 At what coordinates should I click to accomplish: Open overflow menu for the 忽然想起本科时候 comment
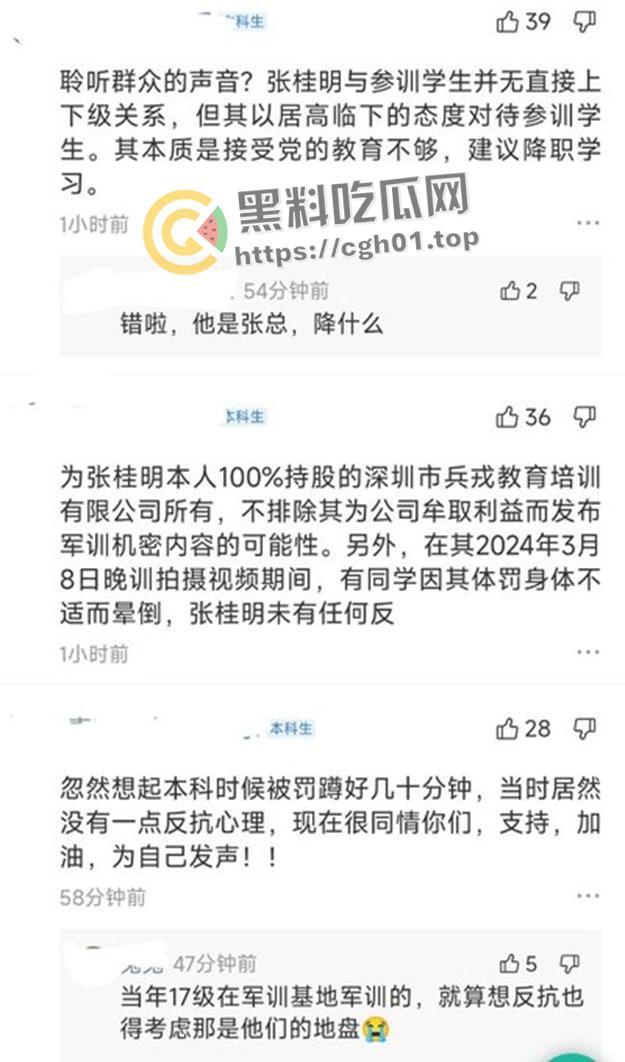point(588,896)
